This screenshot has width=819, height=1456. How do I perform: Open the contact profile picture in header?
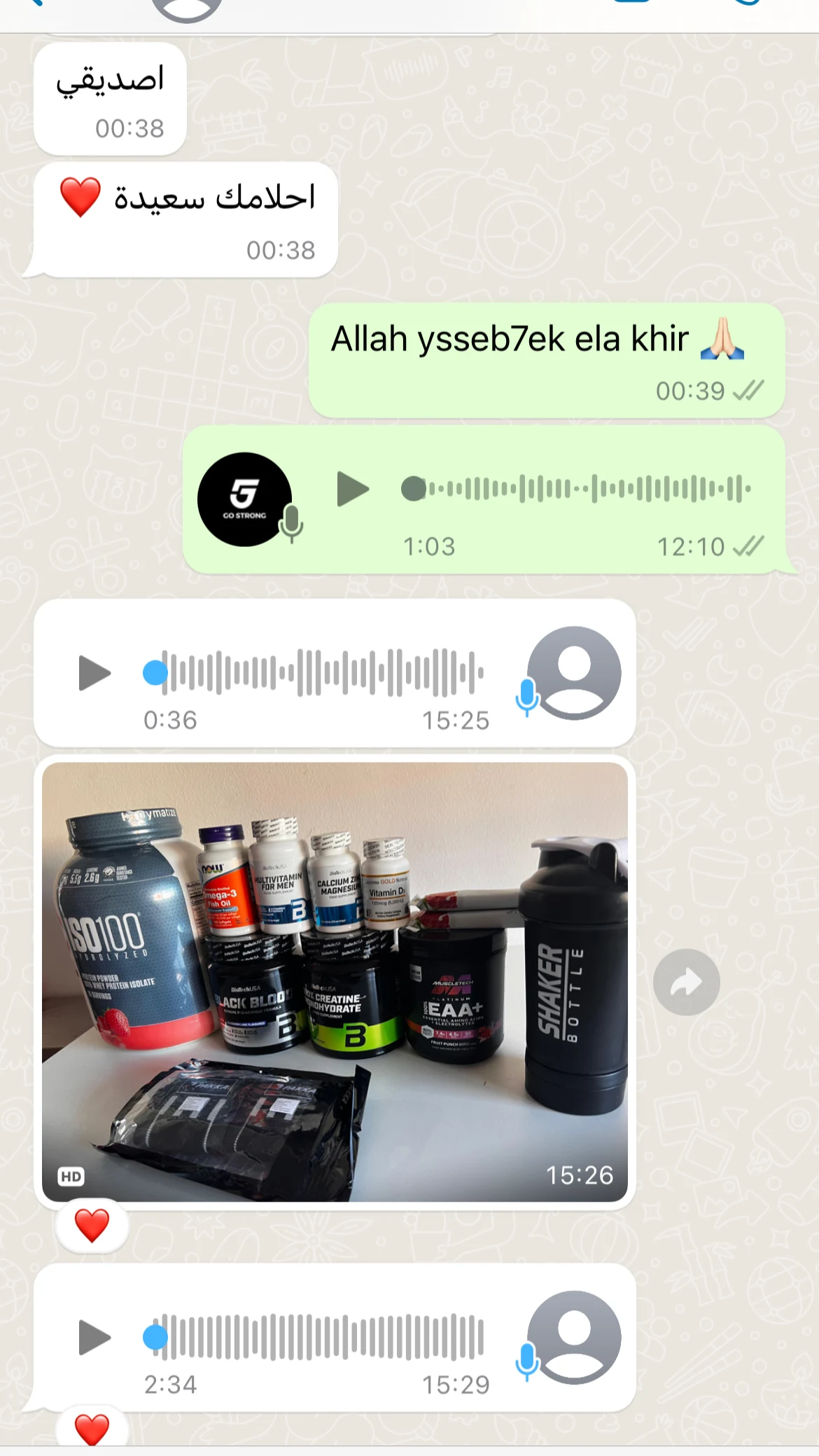(x=187, y=7)
